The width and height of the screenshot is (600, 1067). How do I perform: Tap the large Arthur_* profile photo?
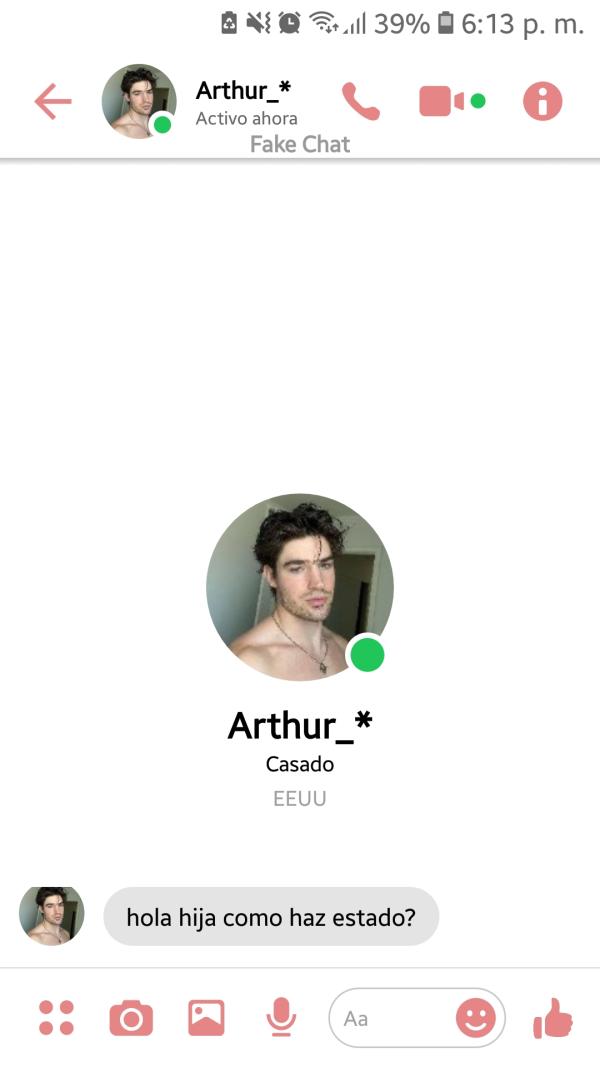pos(299,587)
